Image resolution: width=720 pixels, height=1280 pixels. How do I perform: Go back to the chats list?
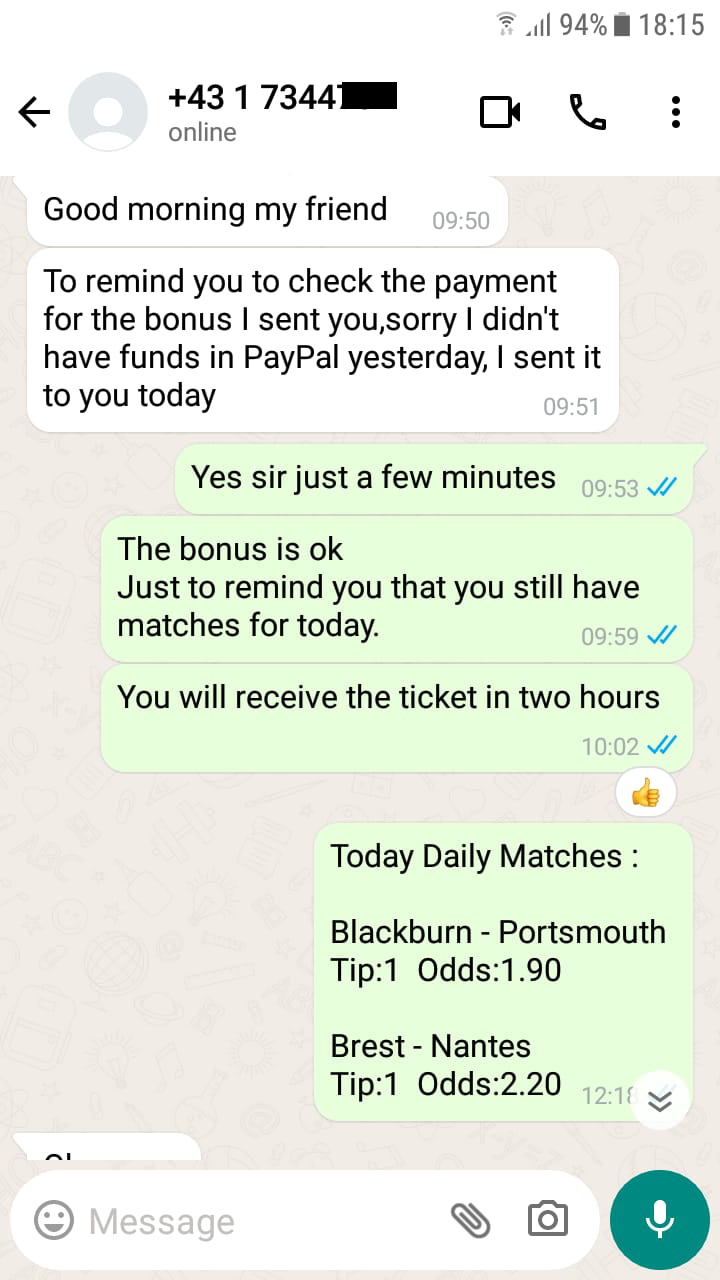point(34,112)
